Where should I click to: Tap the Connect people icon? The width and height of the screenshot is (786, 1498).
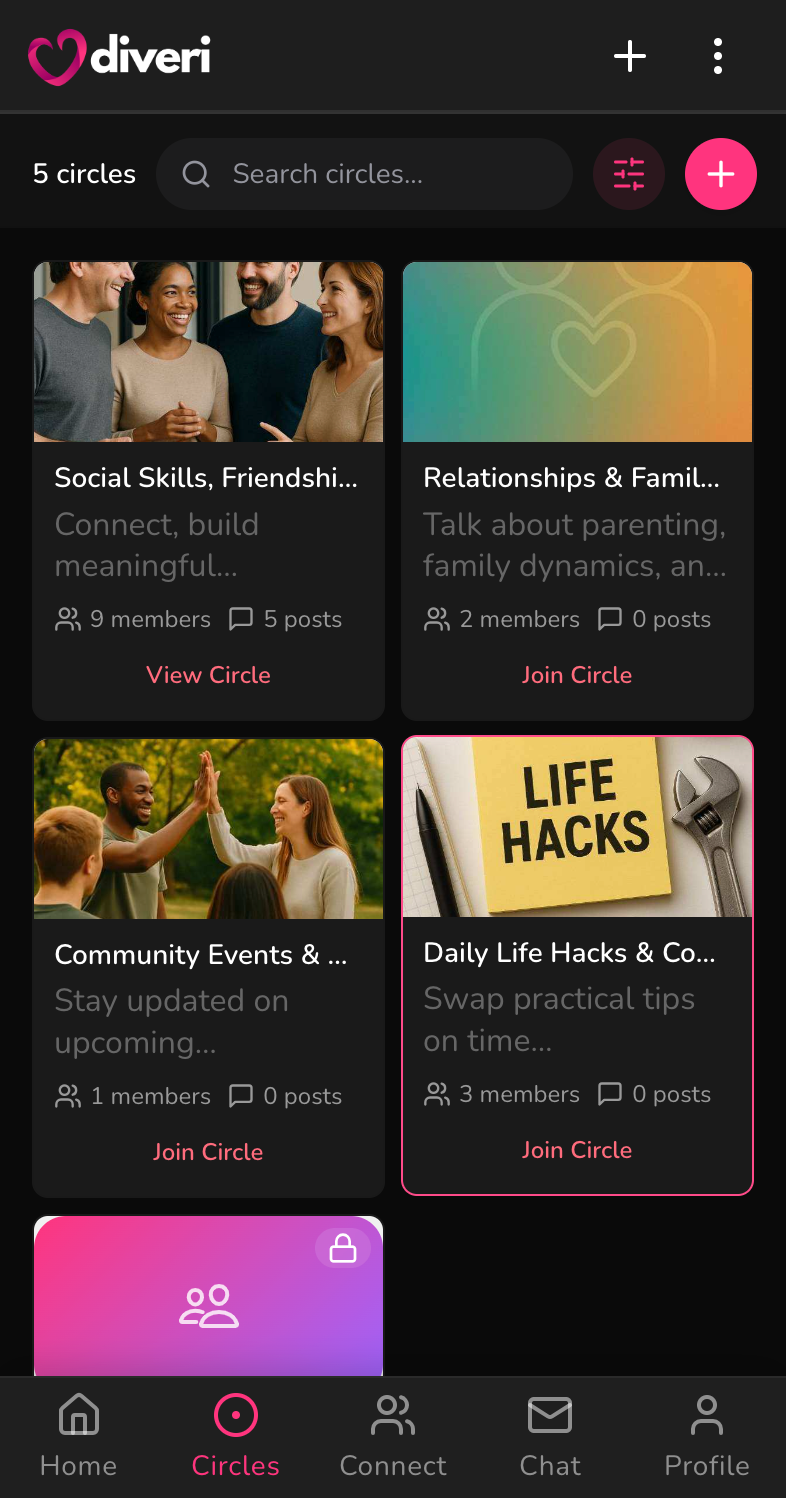coord(393,1415)
